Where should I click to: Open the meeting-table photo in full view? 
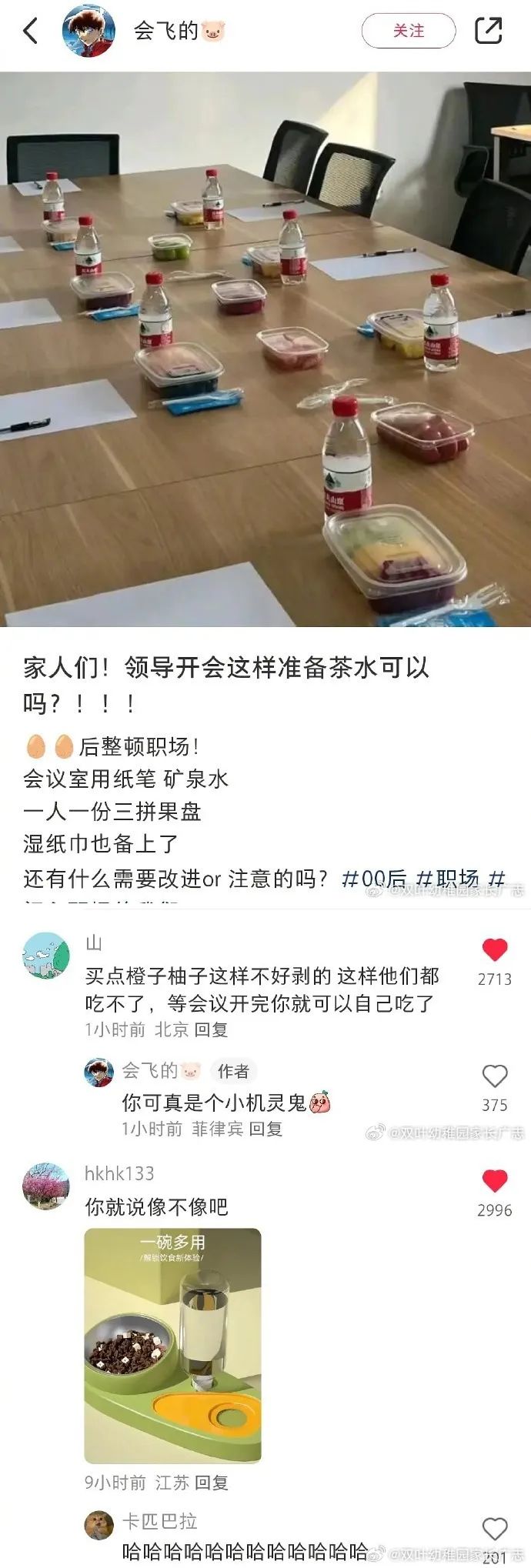[265, 349]
